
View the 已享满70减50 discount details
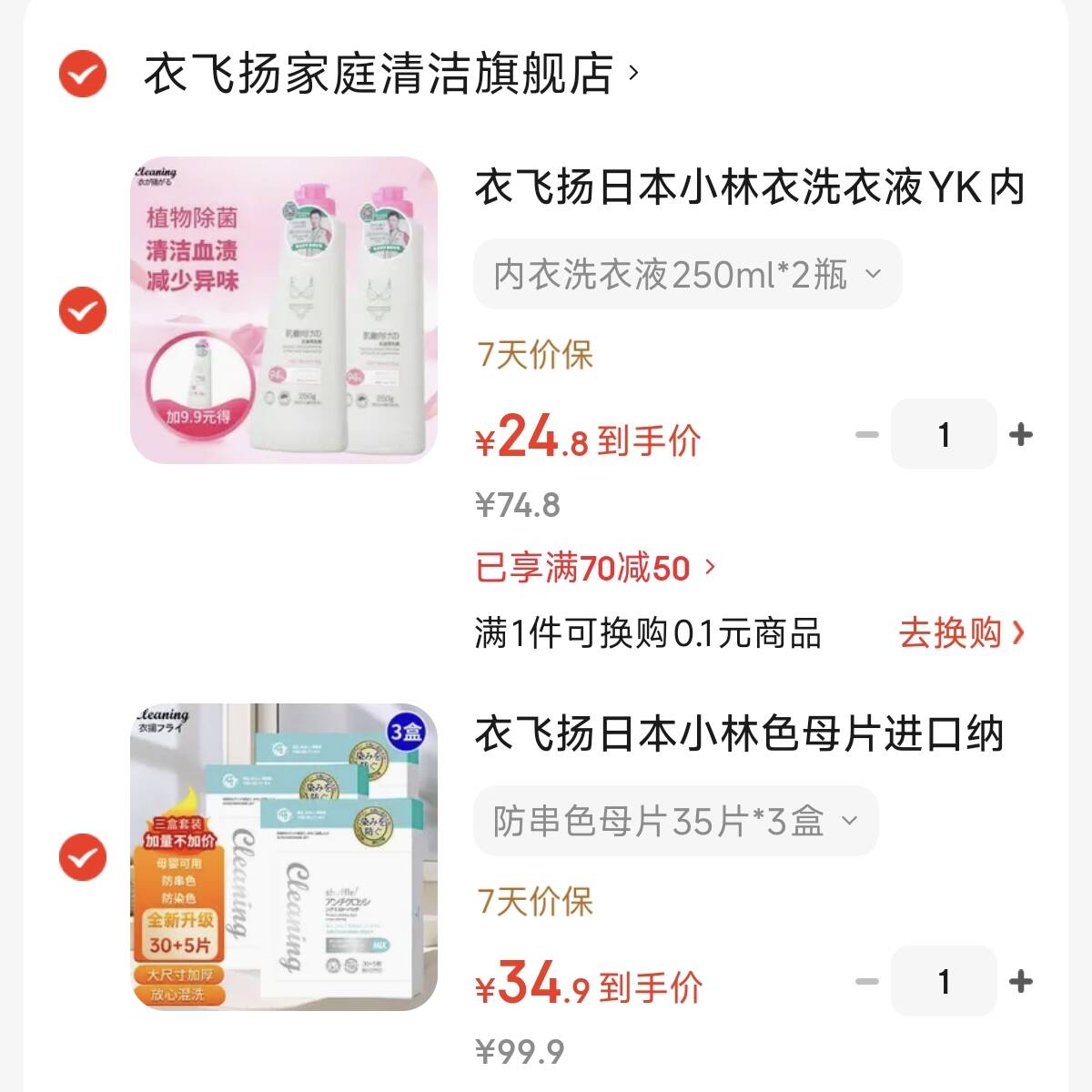[596, 569]
